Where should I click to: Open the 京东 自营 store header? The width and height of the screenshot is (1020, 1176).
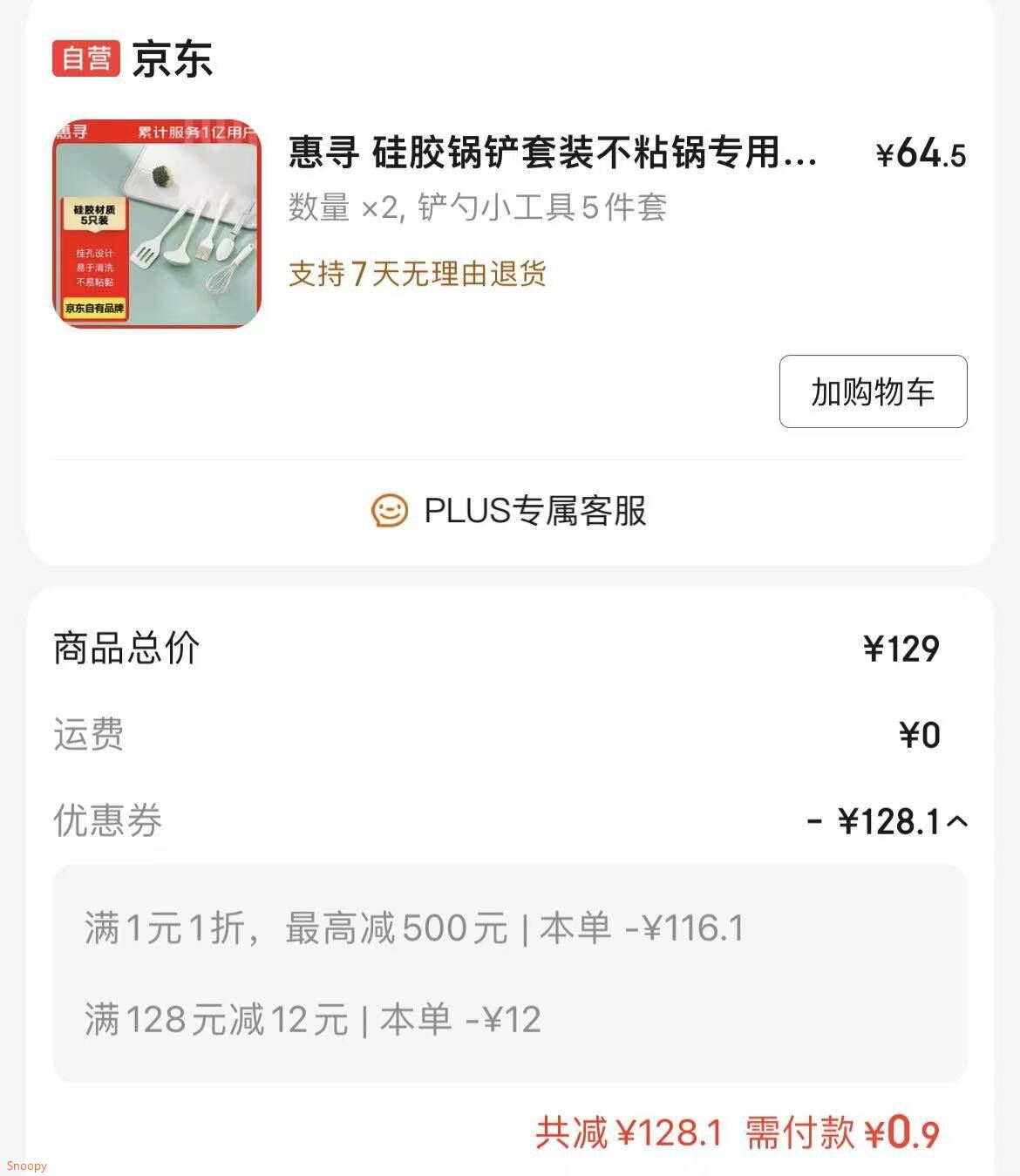coord(133,59)
